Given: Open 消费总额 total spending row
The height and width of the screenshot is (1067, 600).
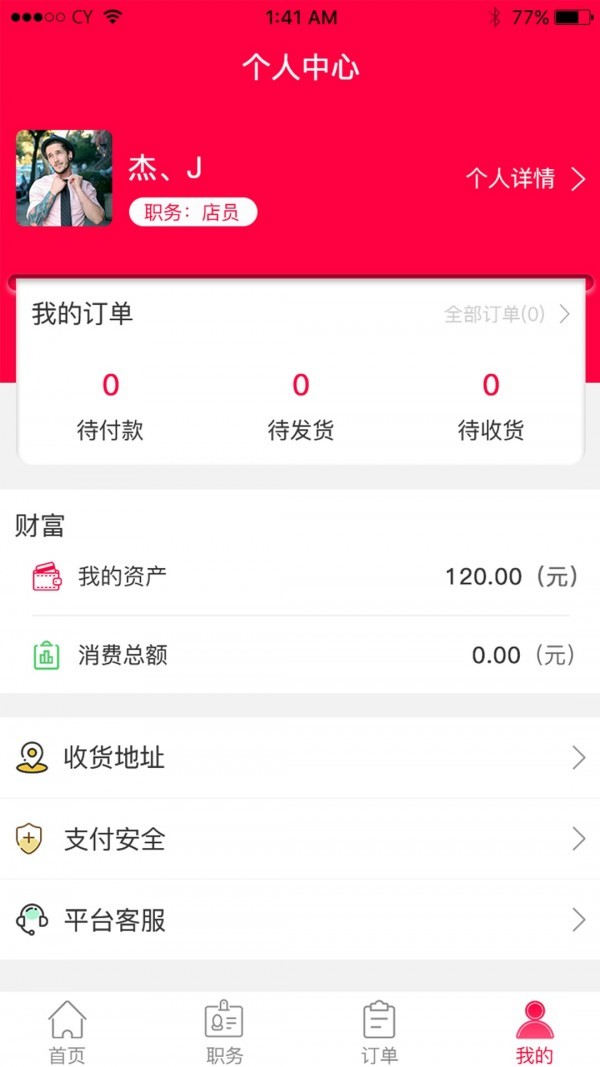Looking at the screenshot, I should click(300, 655).
